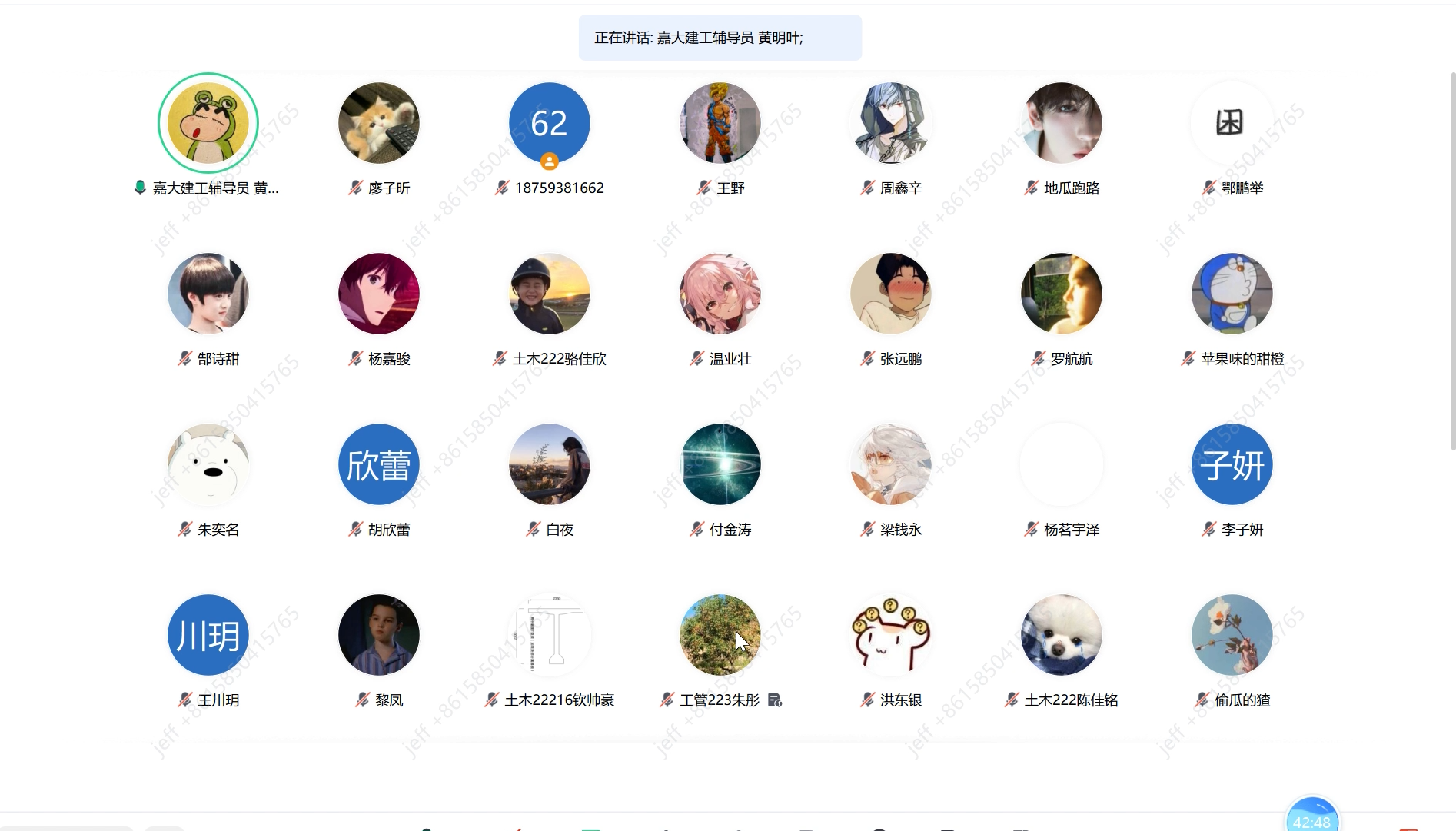The image size is (1456, 831).
Task: Open 温业壮's participant tile
Action: 720,294
